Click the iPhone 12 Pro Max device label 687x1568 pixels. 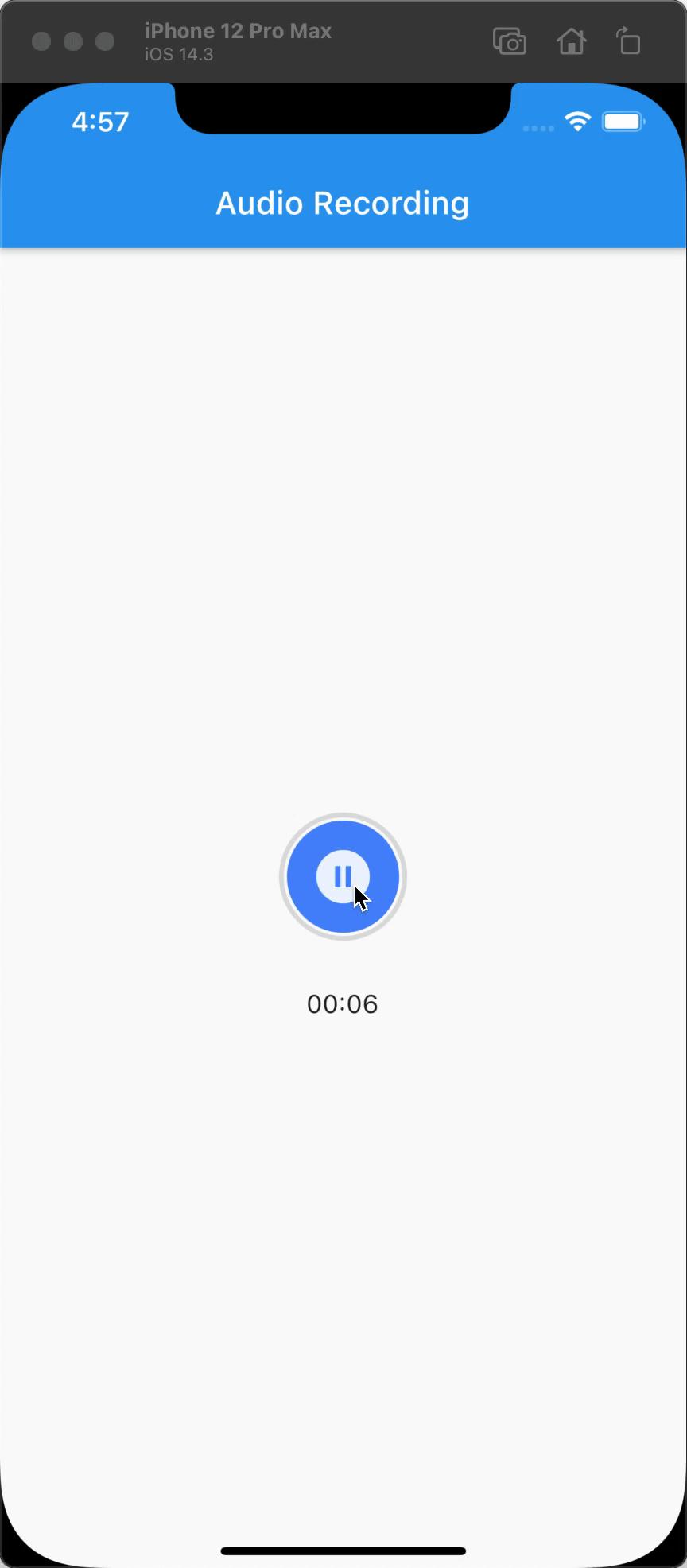pos(237,30)
